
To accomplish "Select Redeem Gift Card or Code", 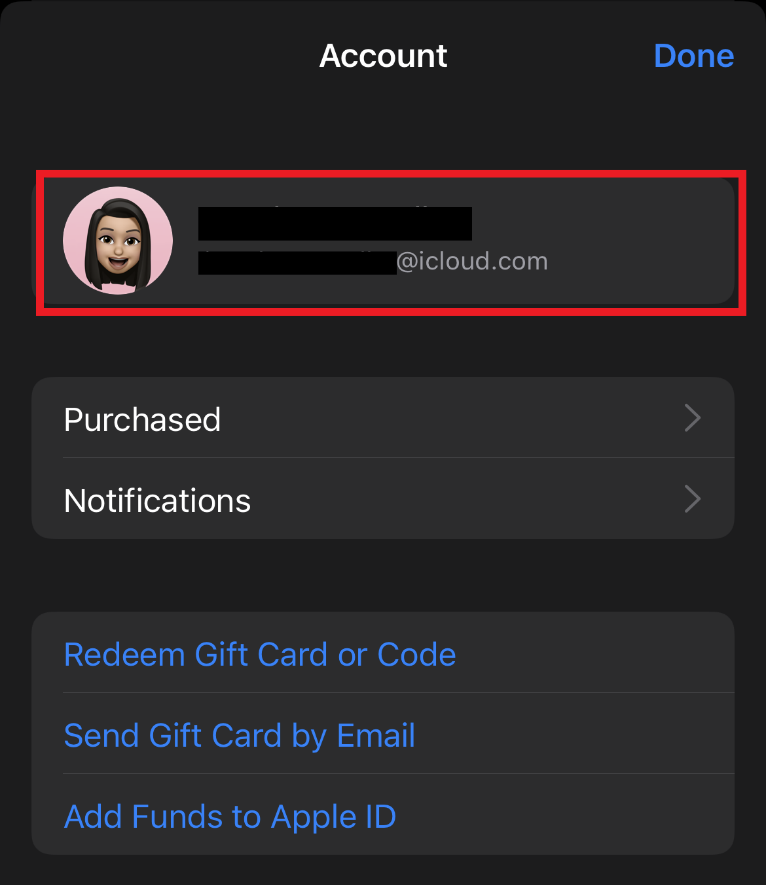I will pyautogui.click(x=260, y=654).
